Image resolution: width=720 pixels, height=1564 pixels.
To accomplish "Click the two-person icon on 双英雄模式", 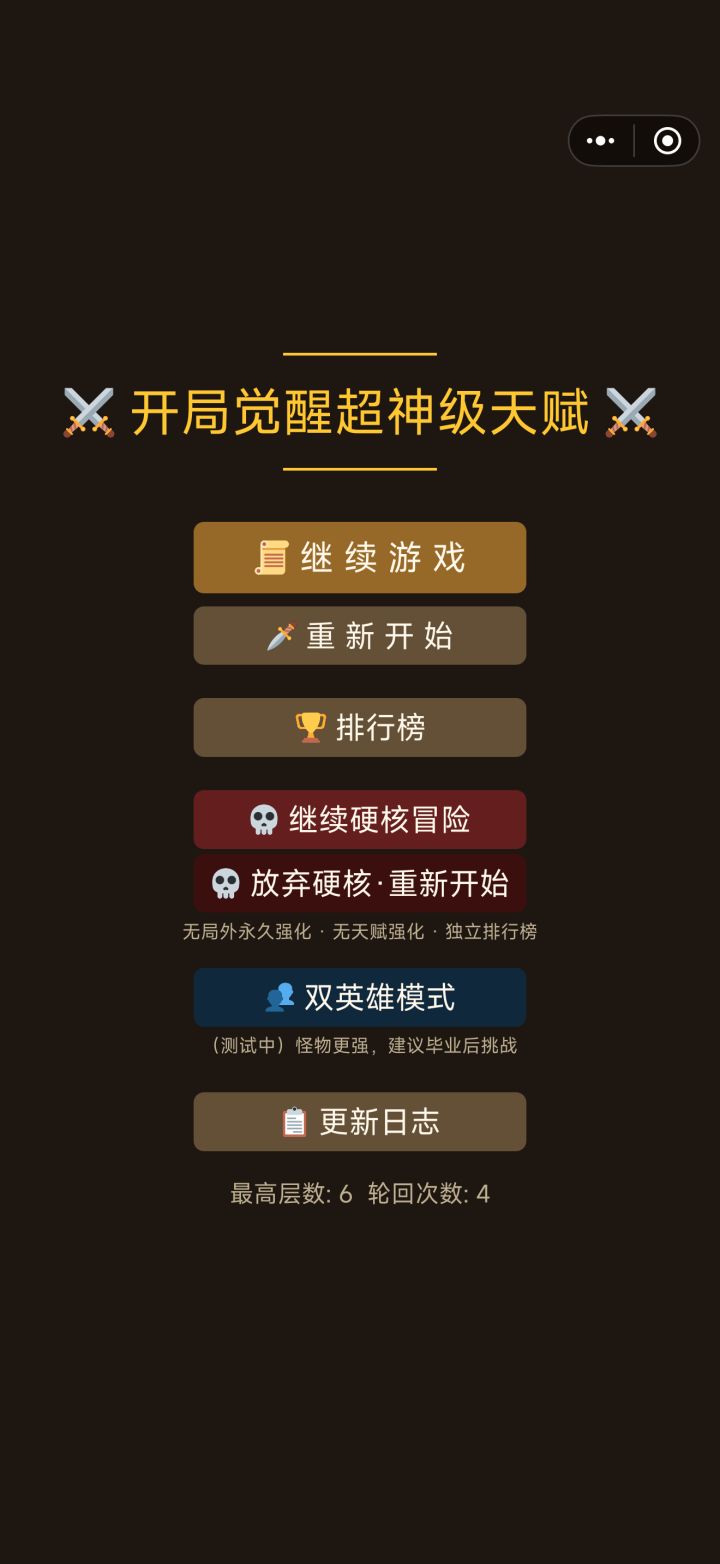I will 277,996.
